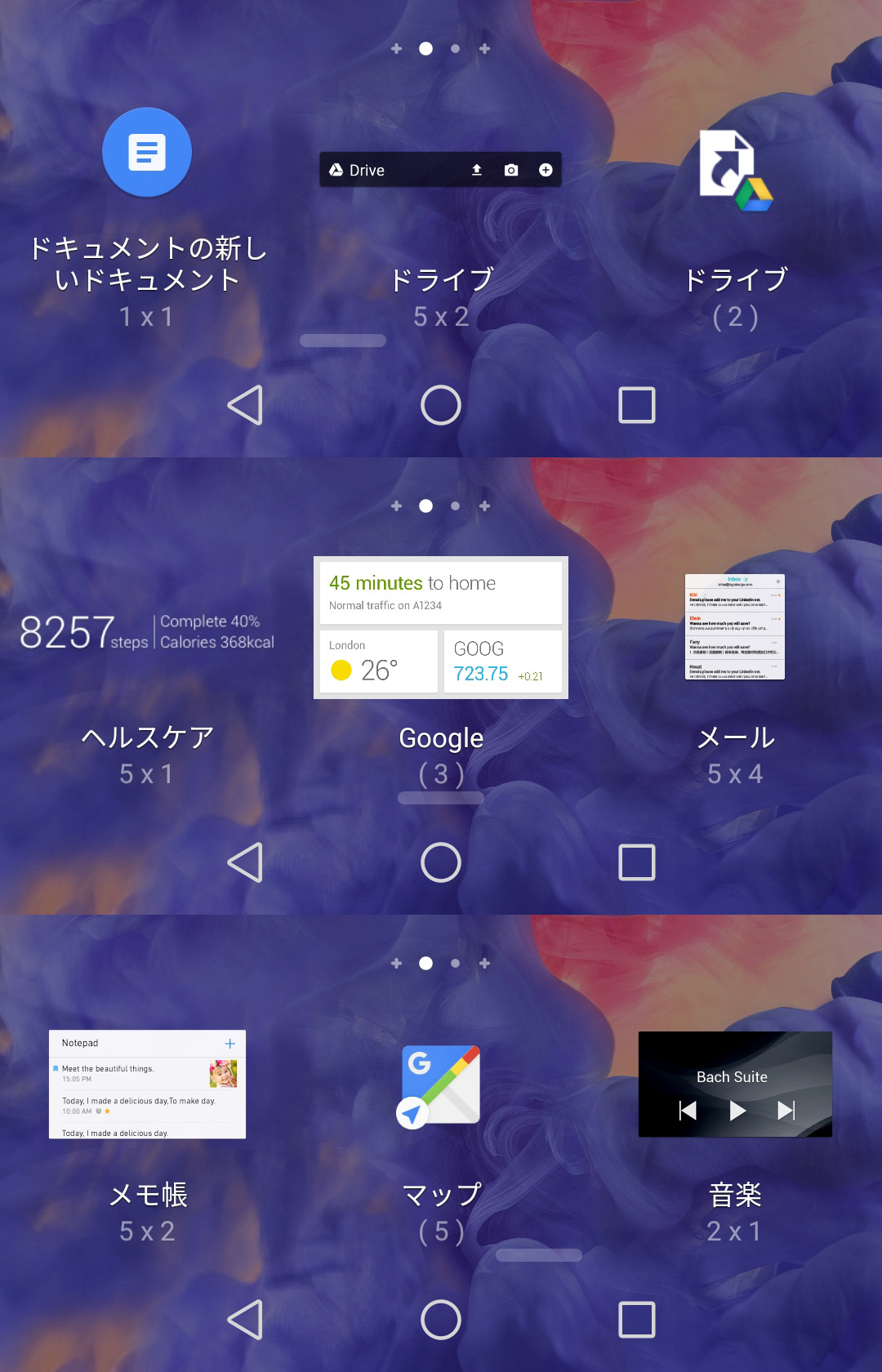Toggle the star on Kiki's email
This screenshot has height=1372, width=882.
(x=780, y=595)
